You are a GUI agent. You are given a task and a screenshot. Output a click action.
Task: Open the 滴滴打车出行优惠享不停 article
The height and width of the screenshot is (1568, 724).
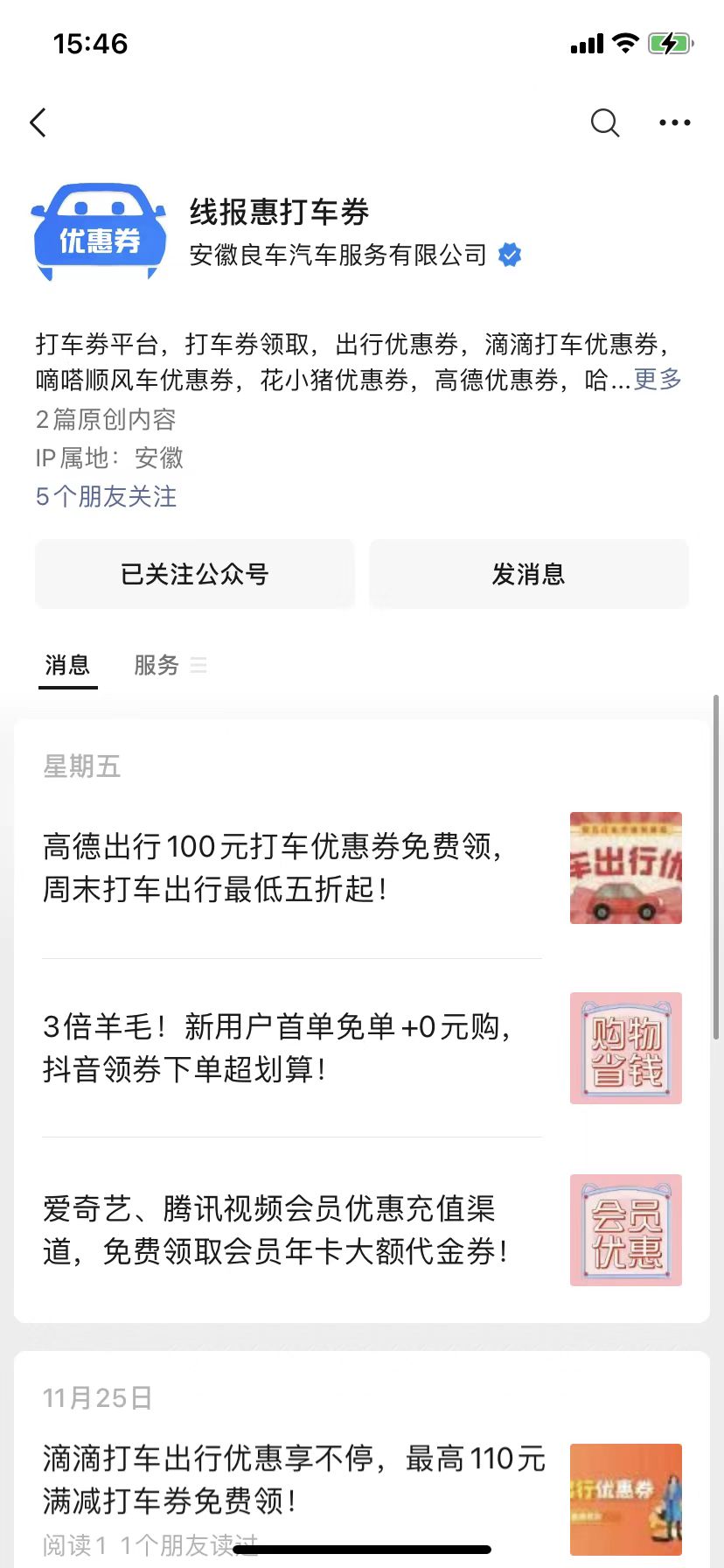pyautogui.click(x=294, y=1479)
